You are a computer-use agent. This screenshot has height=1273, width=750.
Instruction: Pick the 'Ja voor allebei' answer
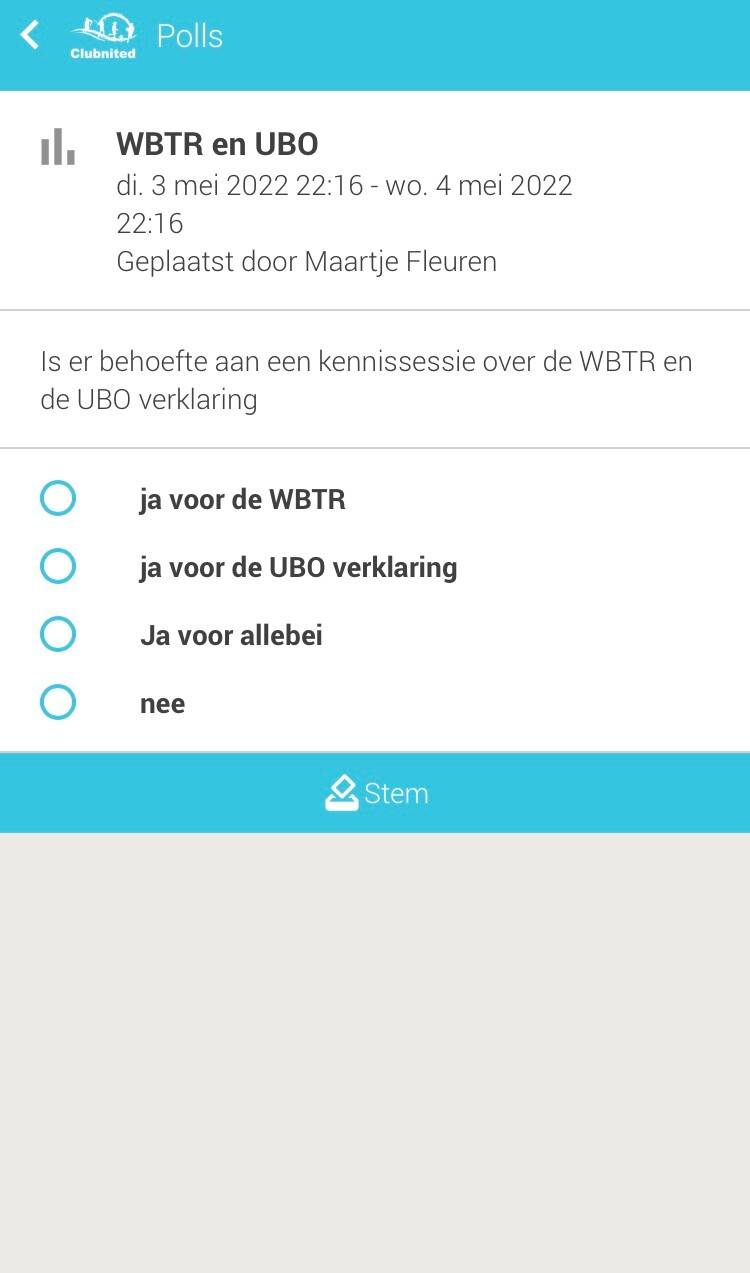coord(58,634)
